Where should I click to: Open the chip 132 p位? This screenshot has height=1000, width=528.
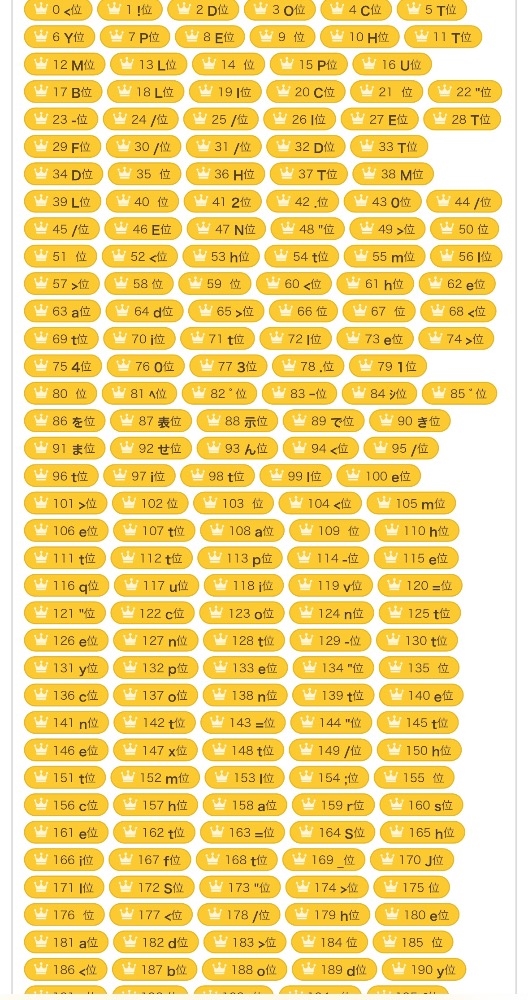coord(156,668)
